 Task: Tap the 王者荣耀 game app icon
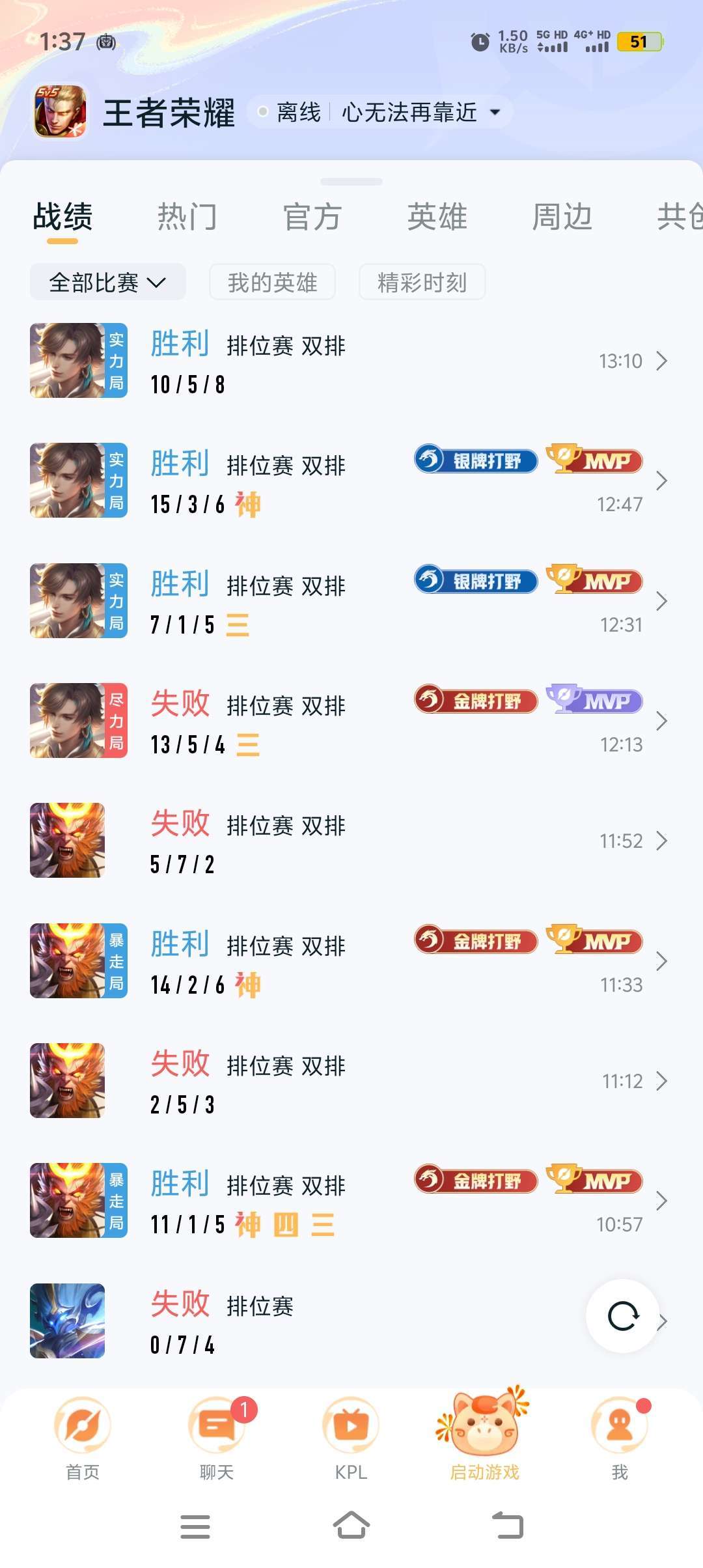62,112
